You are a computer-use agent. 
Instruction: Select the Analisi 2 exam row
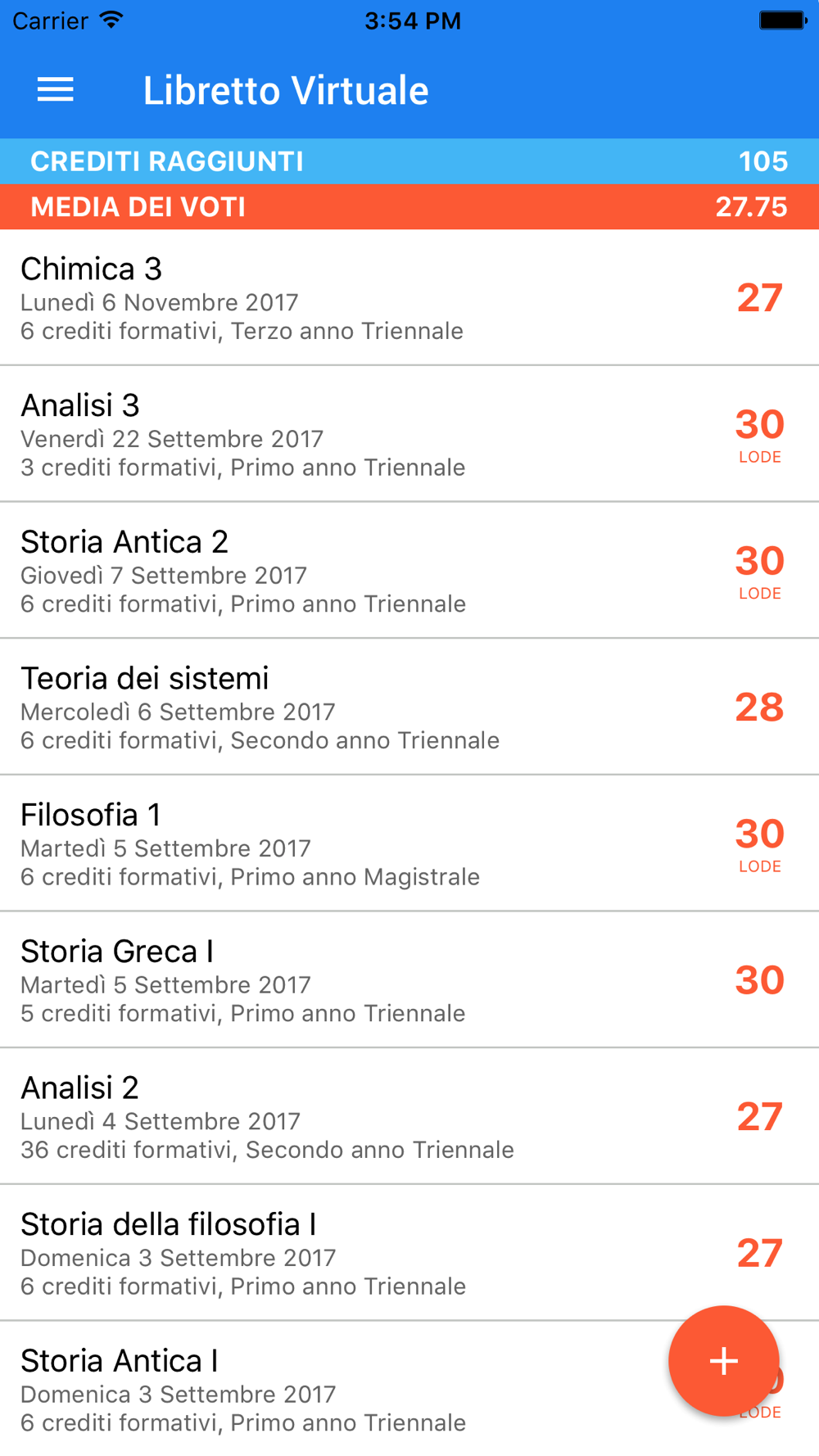point(328,1118)
